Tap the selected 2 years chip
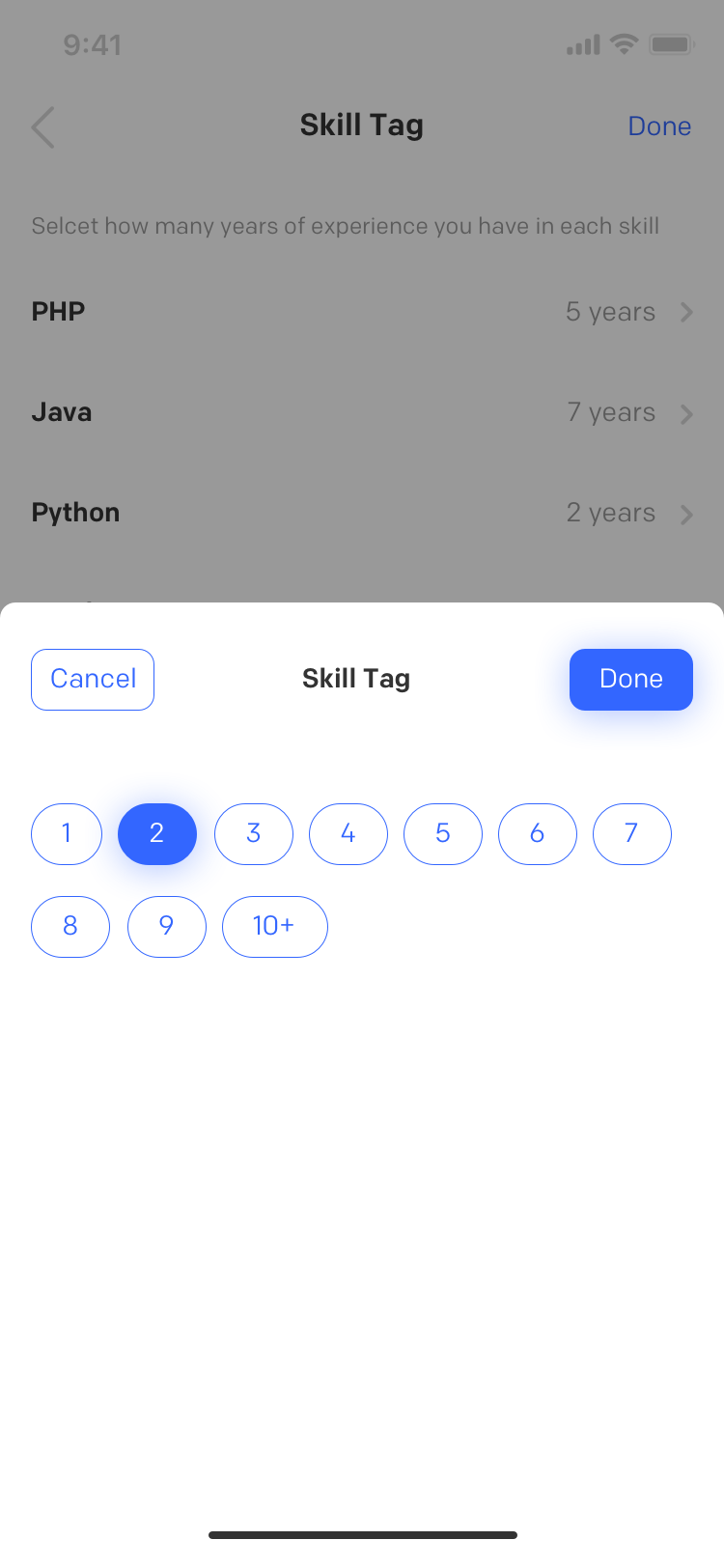 point(157,834)
